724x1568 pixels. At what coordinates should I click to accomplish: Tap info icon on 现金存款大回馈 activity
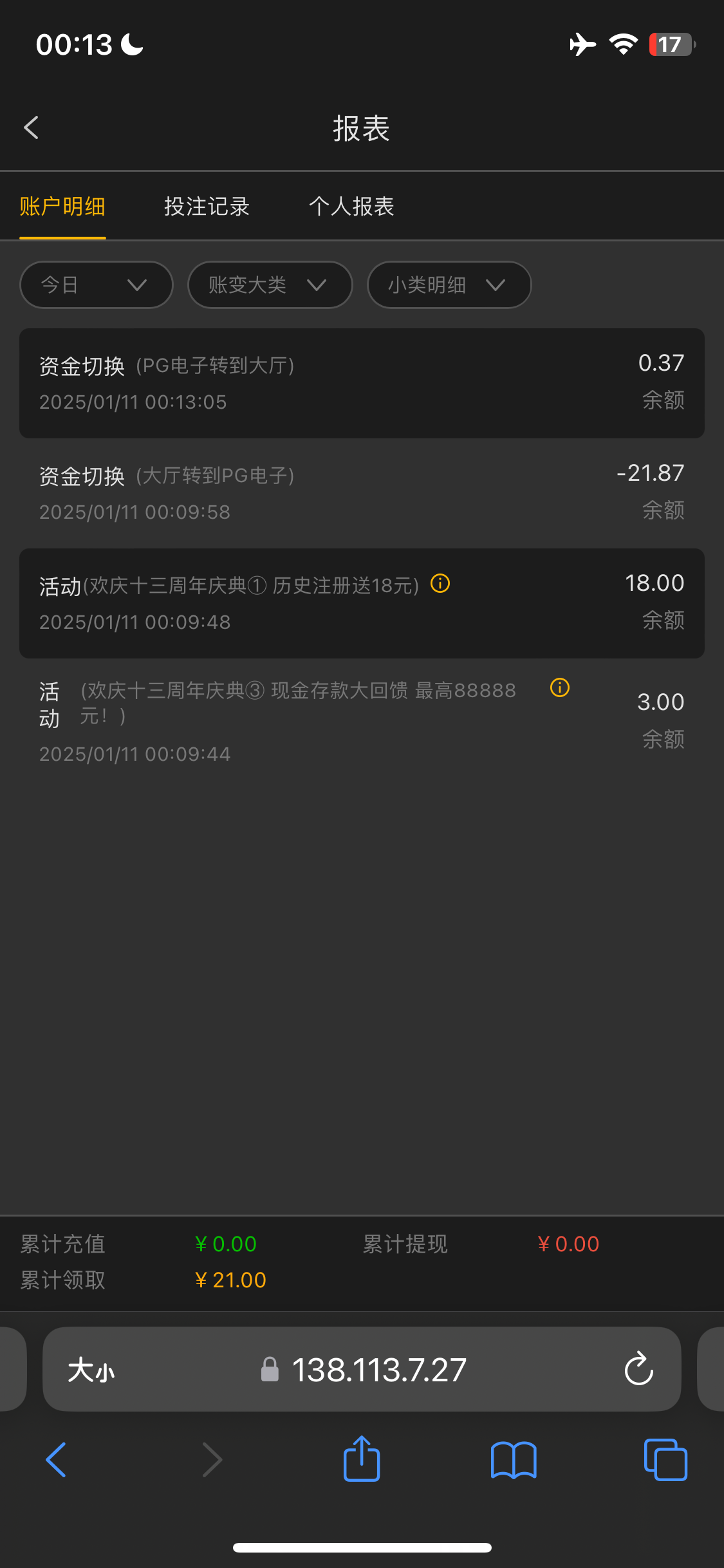click(560, 687)
